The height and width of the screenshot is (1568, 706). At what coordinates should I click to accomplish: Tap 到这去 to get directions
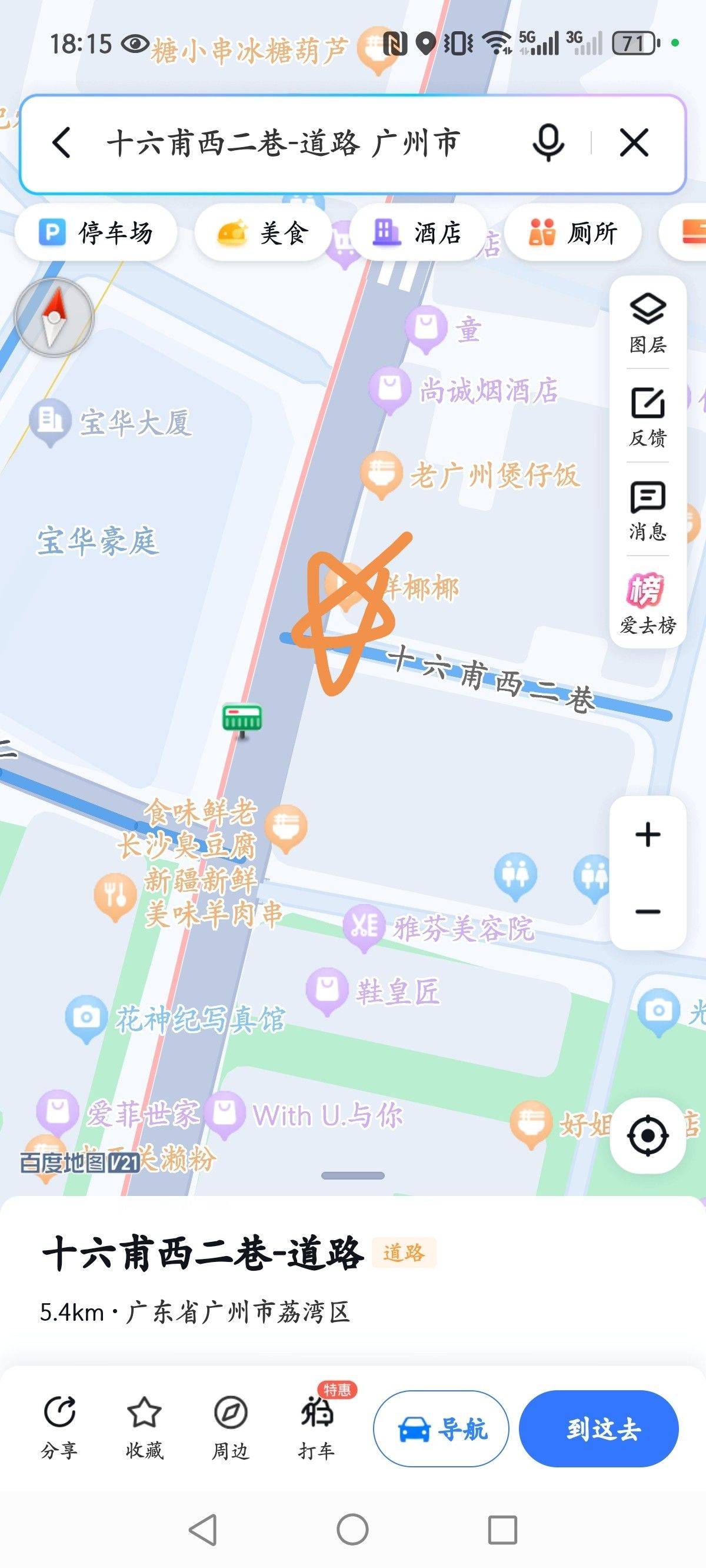(x=598, y=1429)
